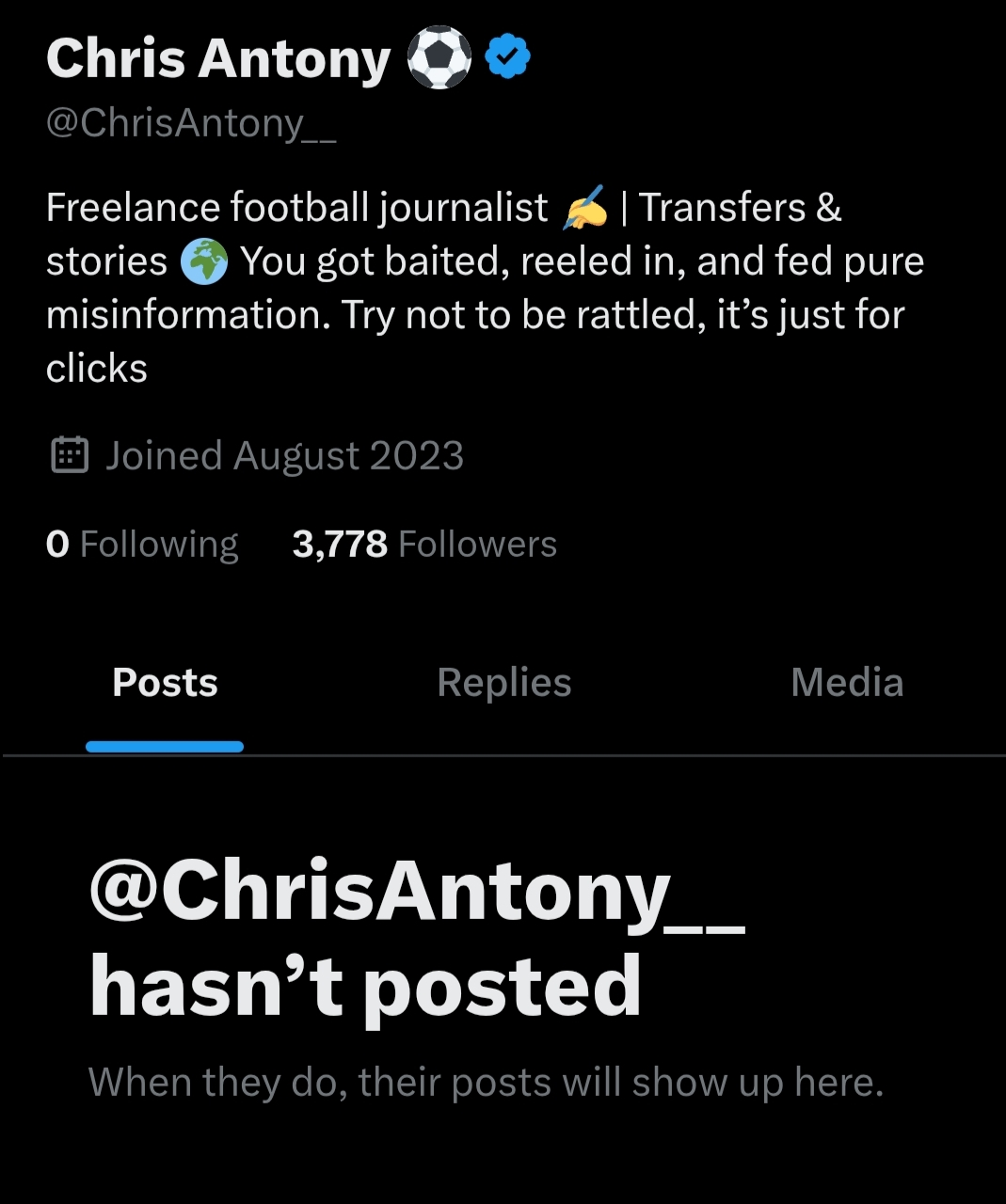This screenshot has height=1204, width=1006.
Task: Open the Media tab
Action: [x=847, y=683]
